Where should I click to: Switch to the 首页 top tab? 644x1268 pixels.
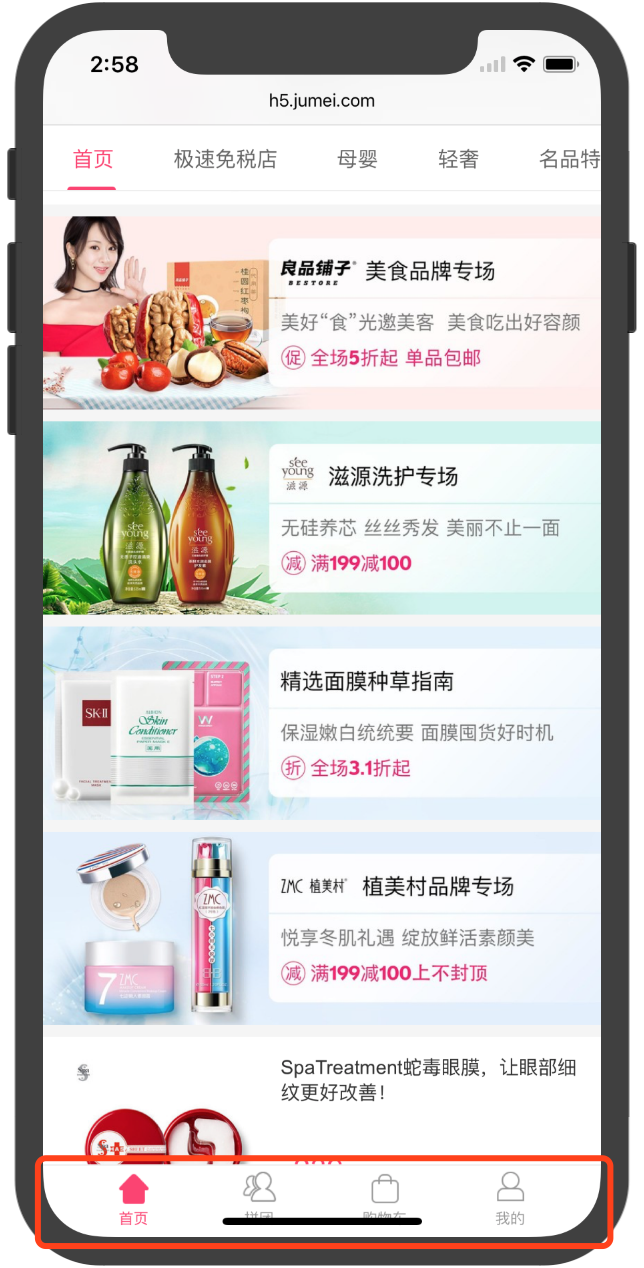[x=93, y=159]
